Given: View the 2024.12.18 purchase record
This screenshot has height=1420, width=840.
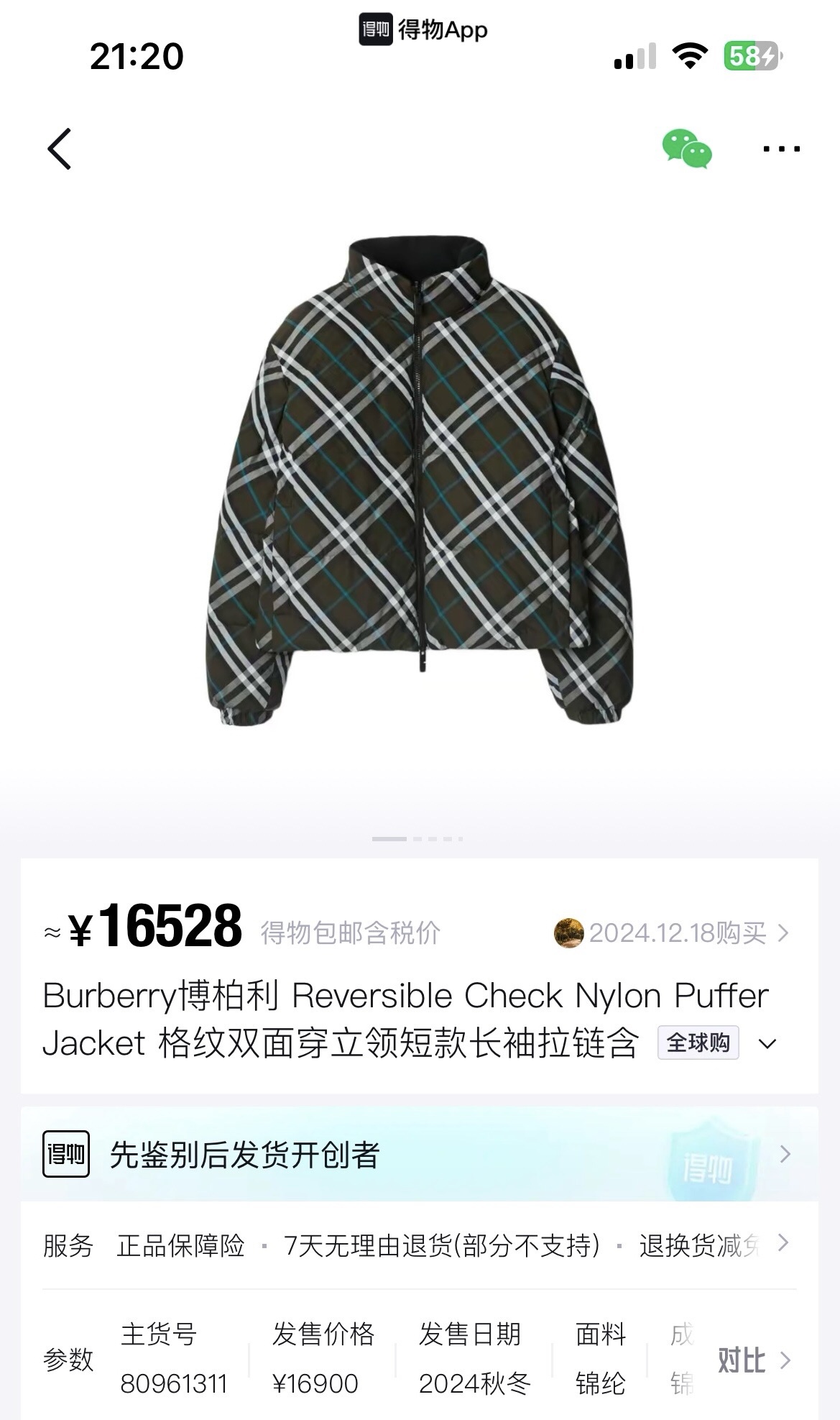Looking at the screenshot, I should [x=672, y=933].
